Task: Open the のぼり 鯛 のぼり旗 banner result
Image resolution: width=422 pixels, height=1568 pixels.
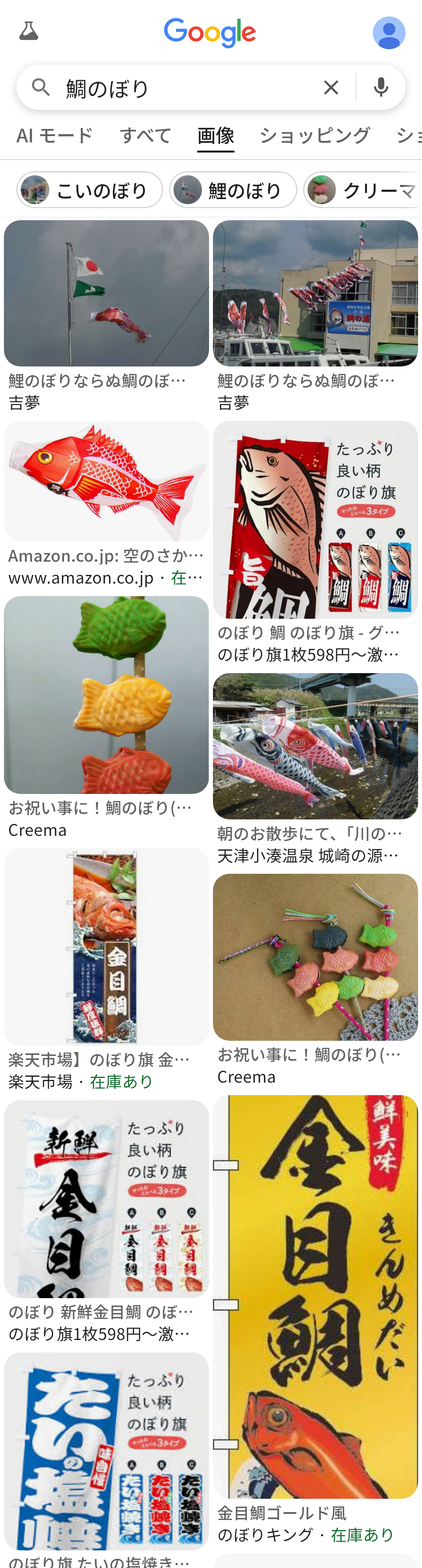Action: (x=315, y=520)
